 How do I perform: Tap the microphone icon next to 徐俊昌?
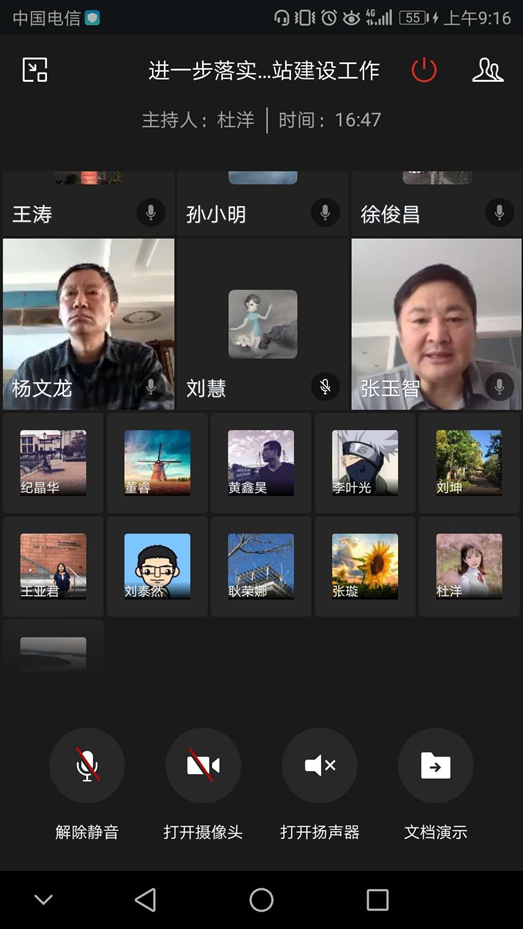click(499, 212)
